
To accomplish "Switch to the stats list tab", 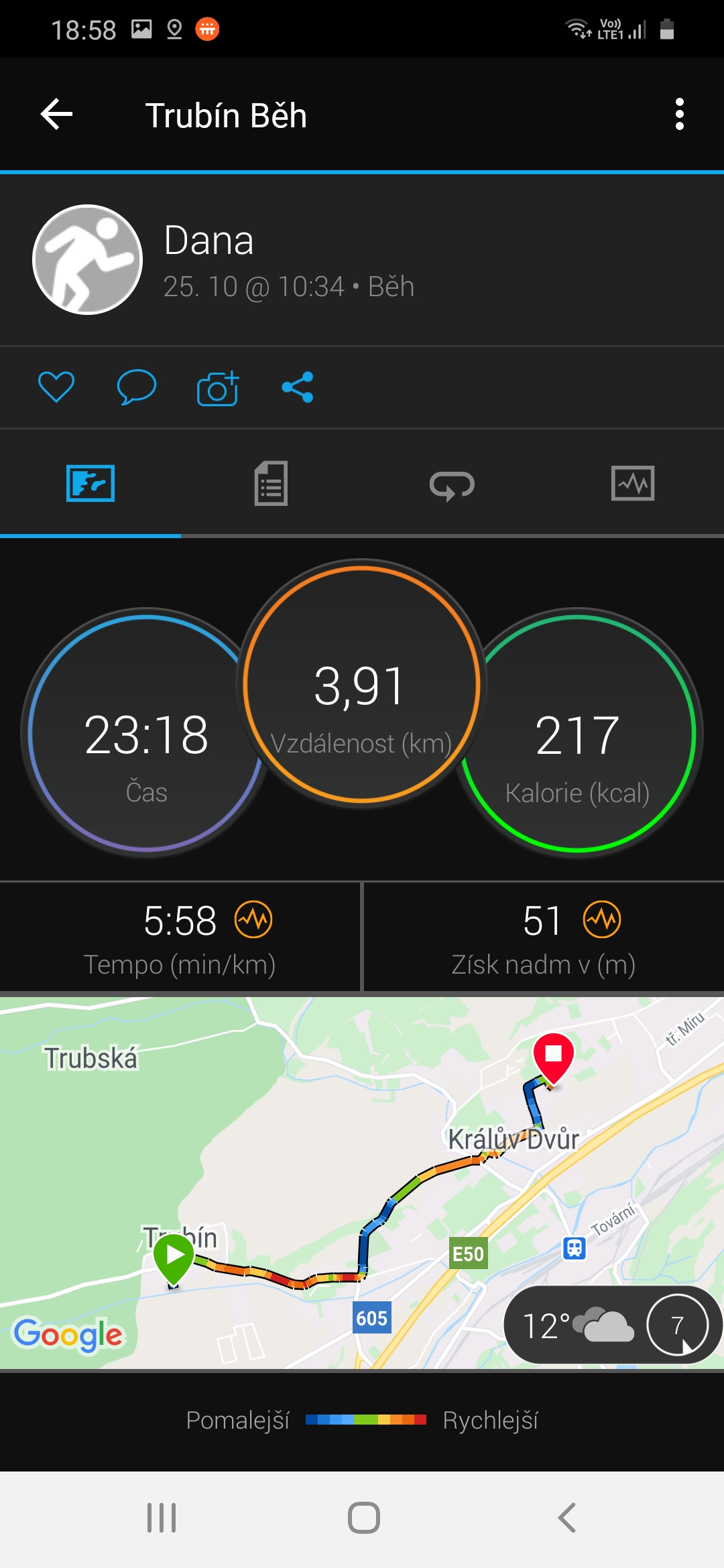I will point(271,483).
